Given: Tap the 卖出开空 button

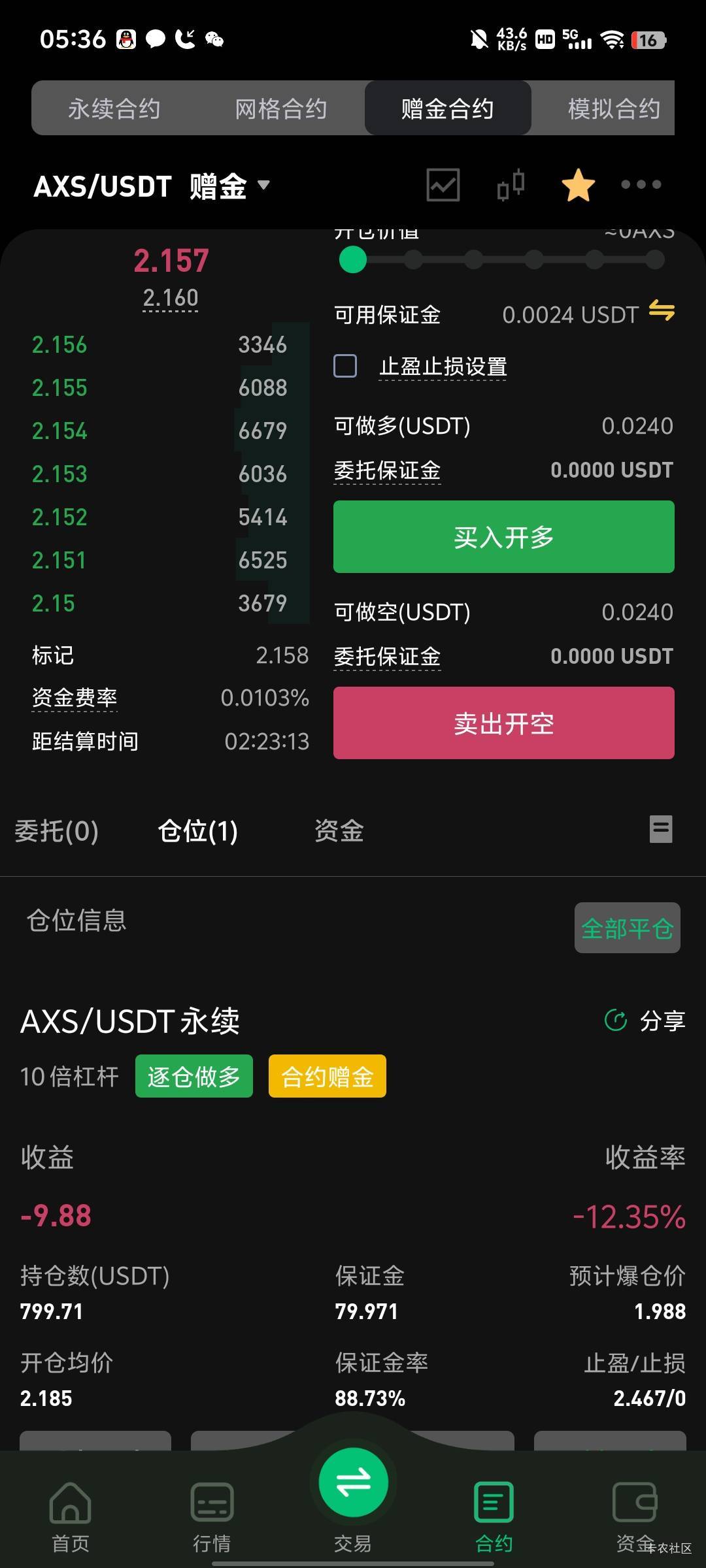Looking at the screenshot, I should pyautogui.click(x=503, y=723).
